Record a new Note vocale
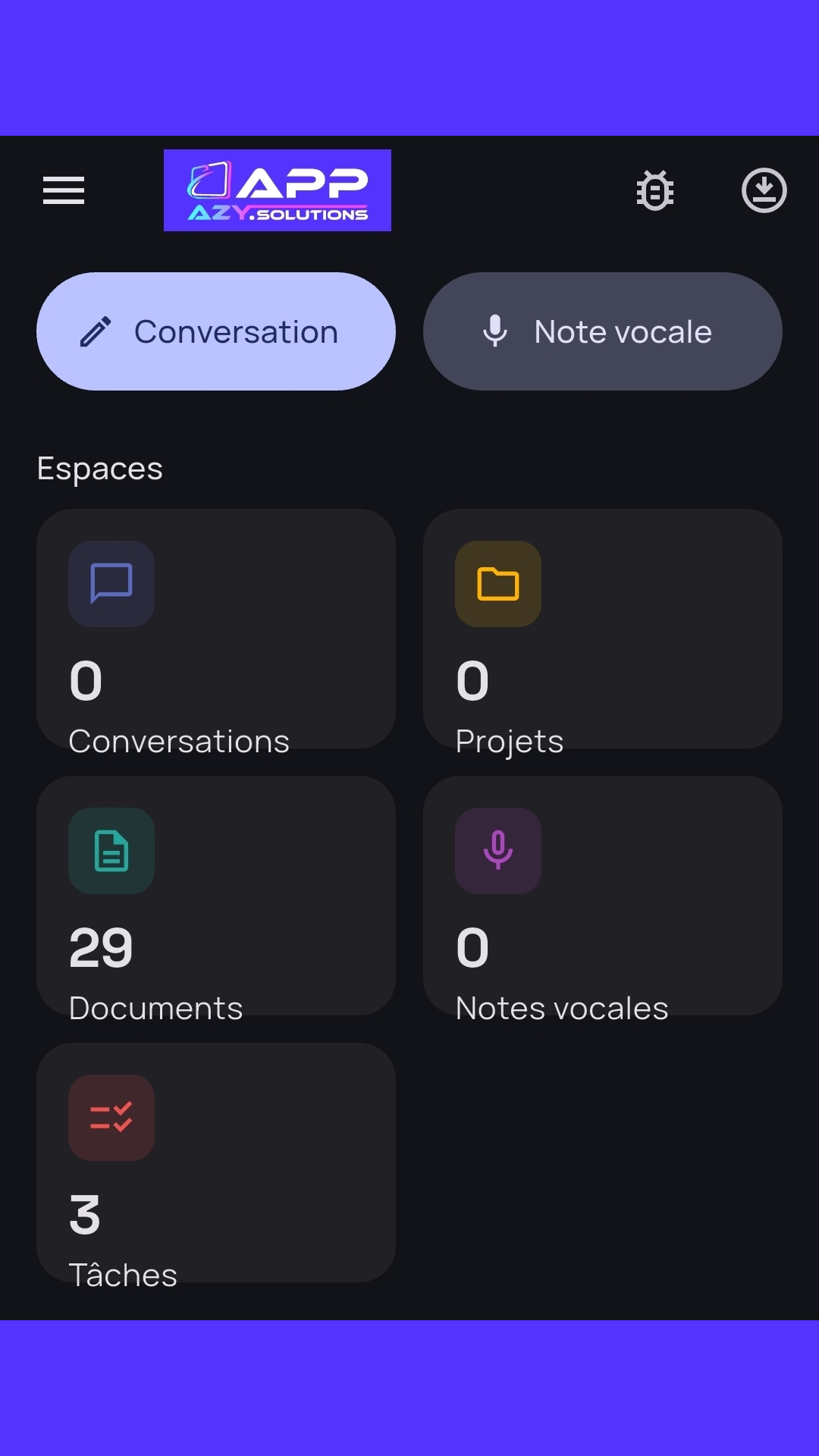The width and height of the screenshot is (819, 1456). (x=603, y=331)
